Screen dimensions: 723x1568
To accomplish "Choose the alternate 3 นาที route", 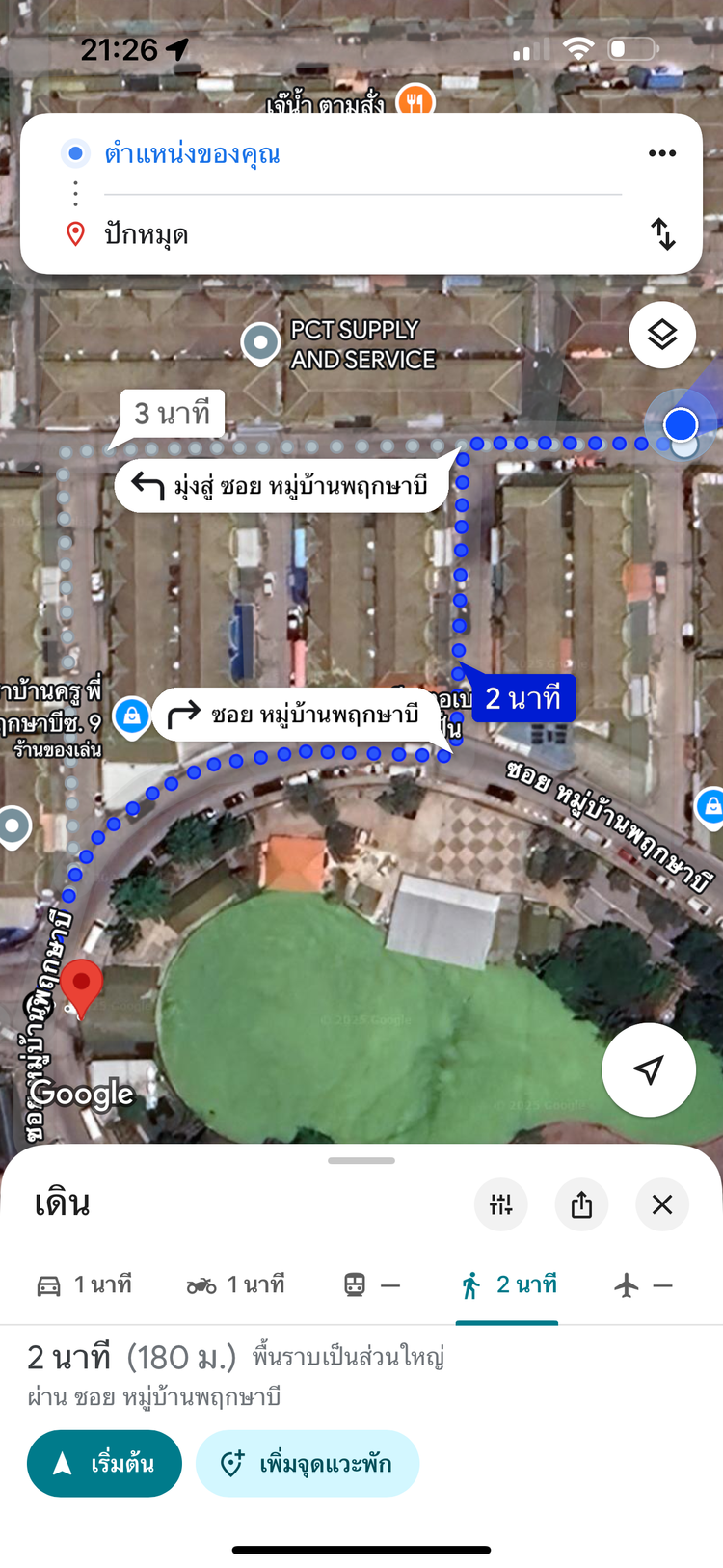I will pos(173,414).
